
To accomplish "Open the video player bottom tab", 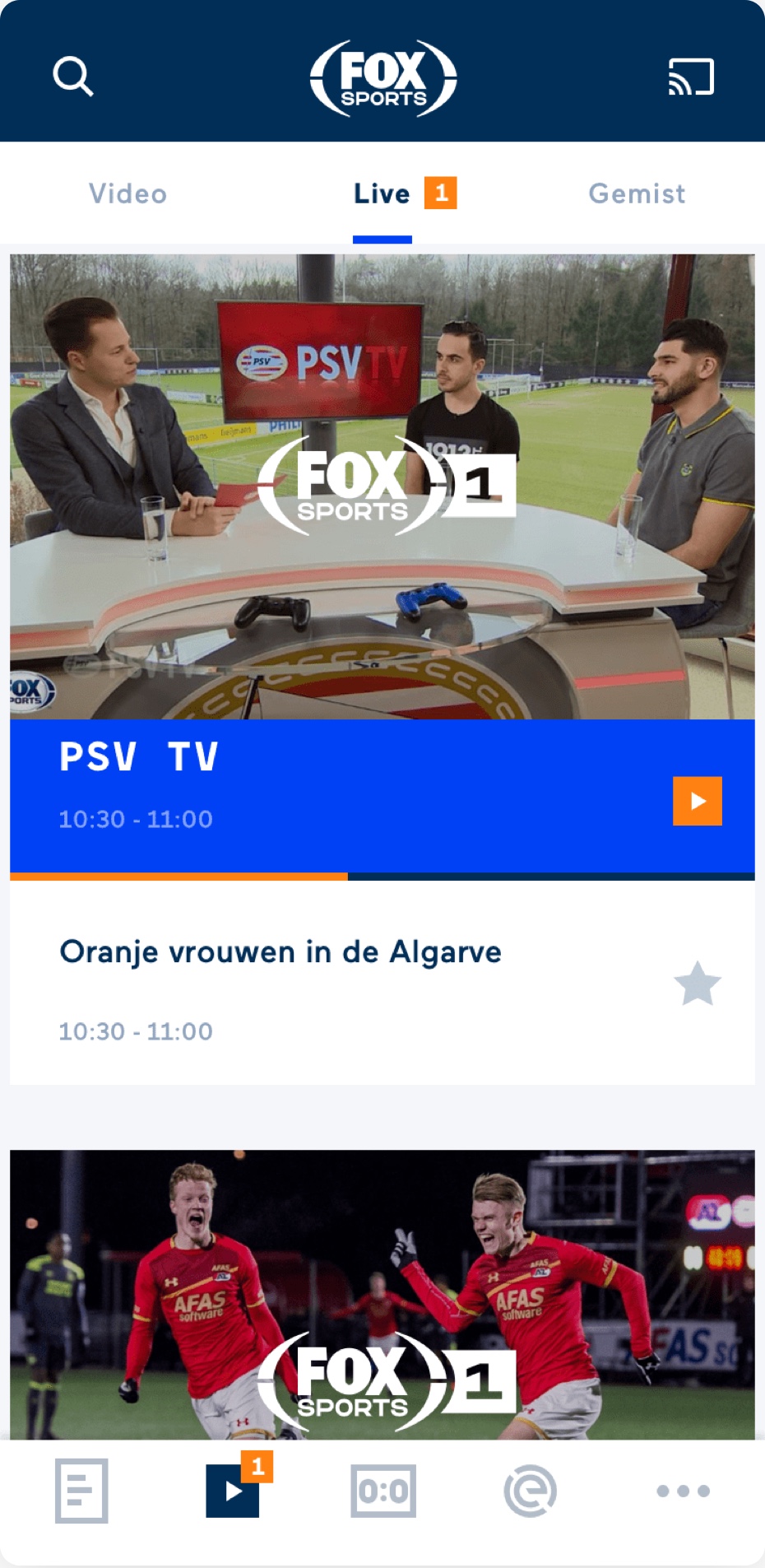I will click(233, 1491).
